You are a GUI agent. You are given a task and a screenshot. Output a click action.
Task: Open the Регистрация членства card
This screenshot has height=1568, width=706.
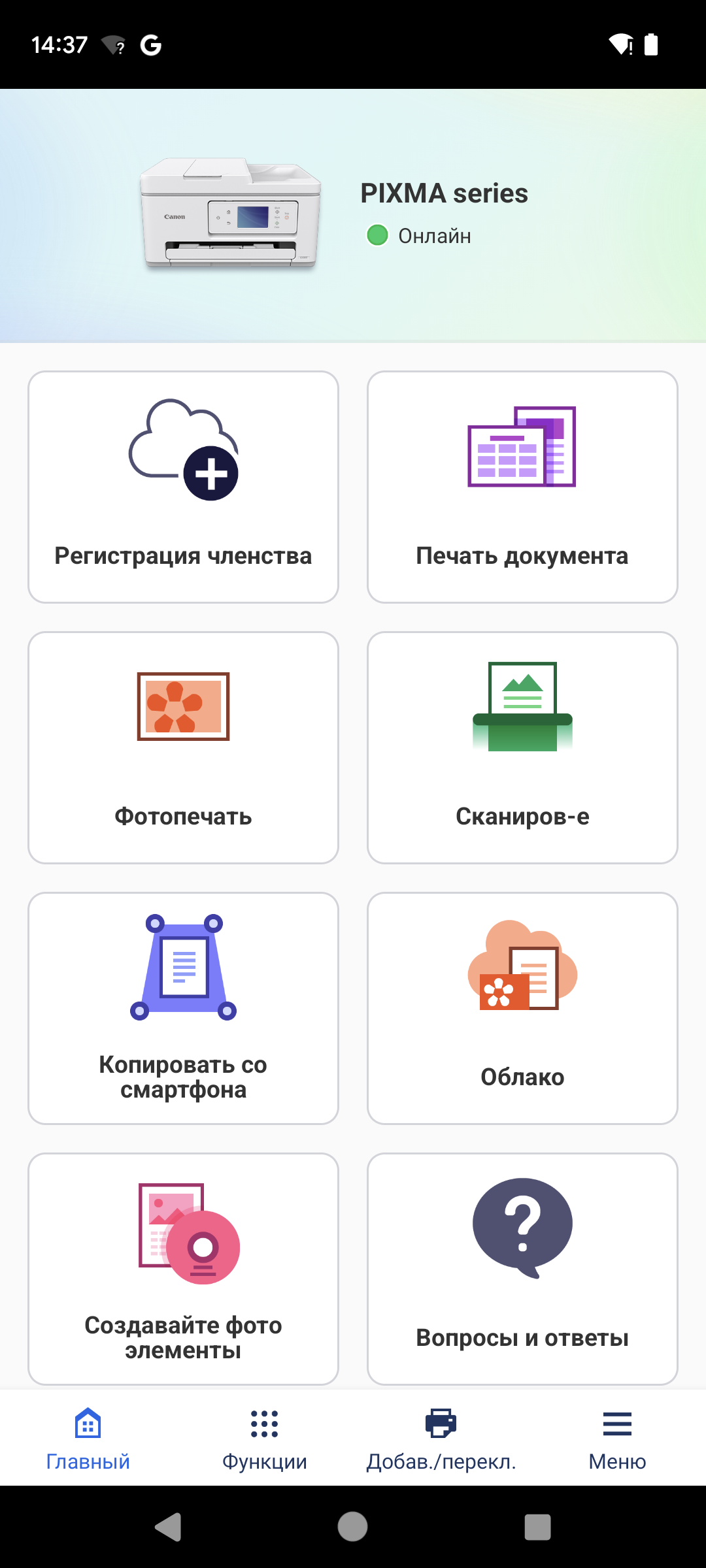point(183,487)
